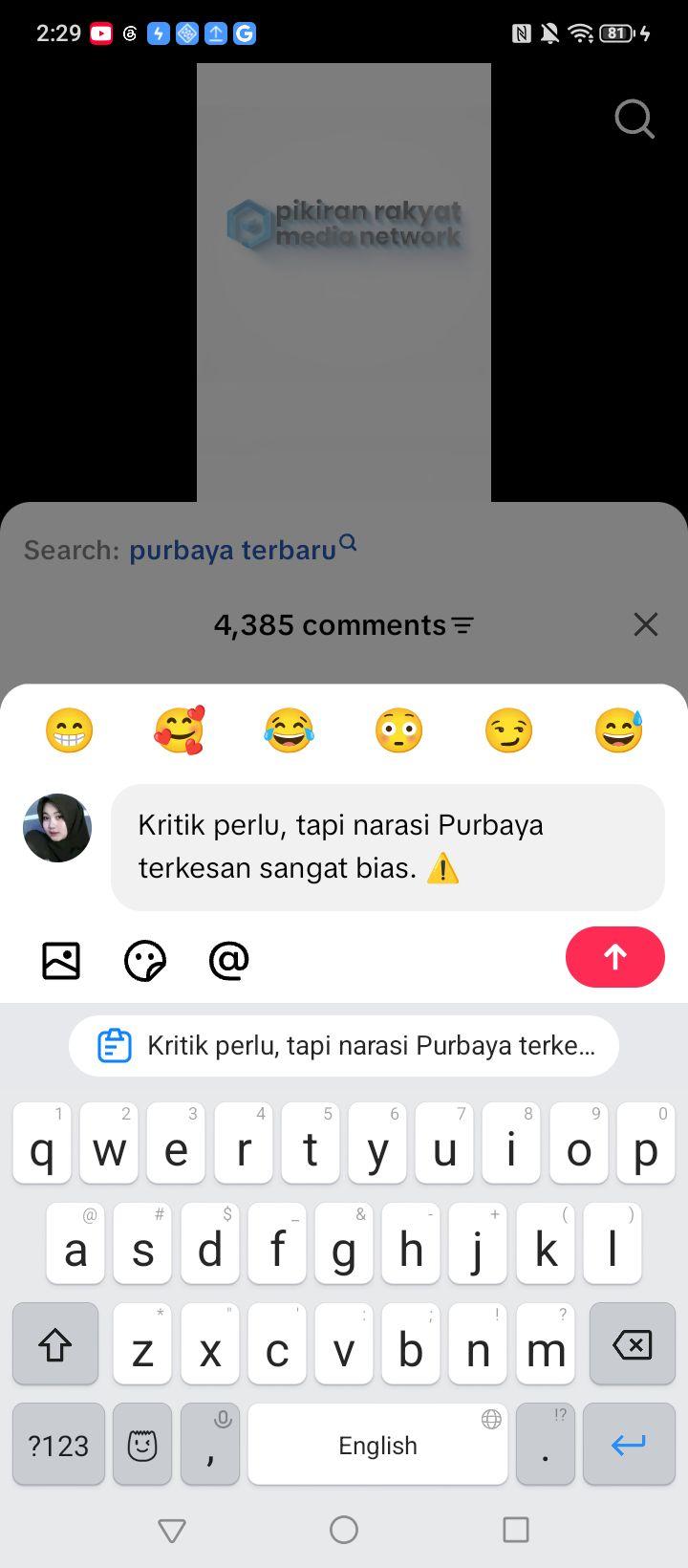
Task: Insert the sweat smile emoji
Action: (618, 730)
